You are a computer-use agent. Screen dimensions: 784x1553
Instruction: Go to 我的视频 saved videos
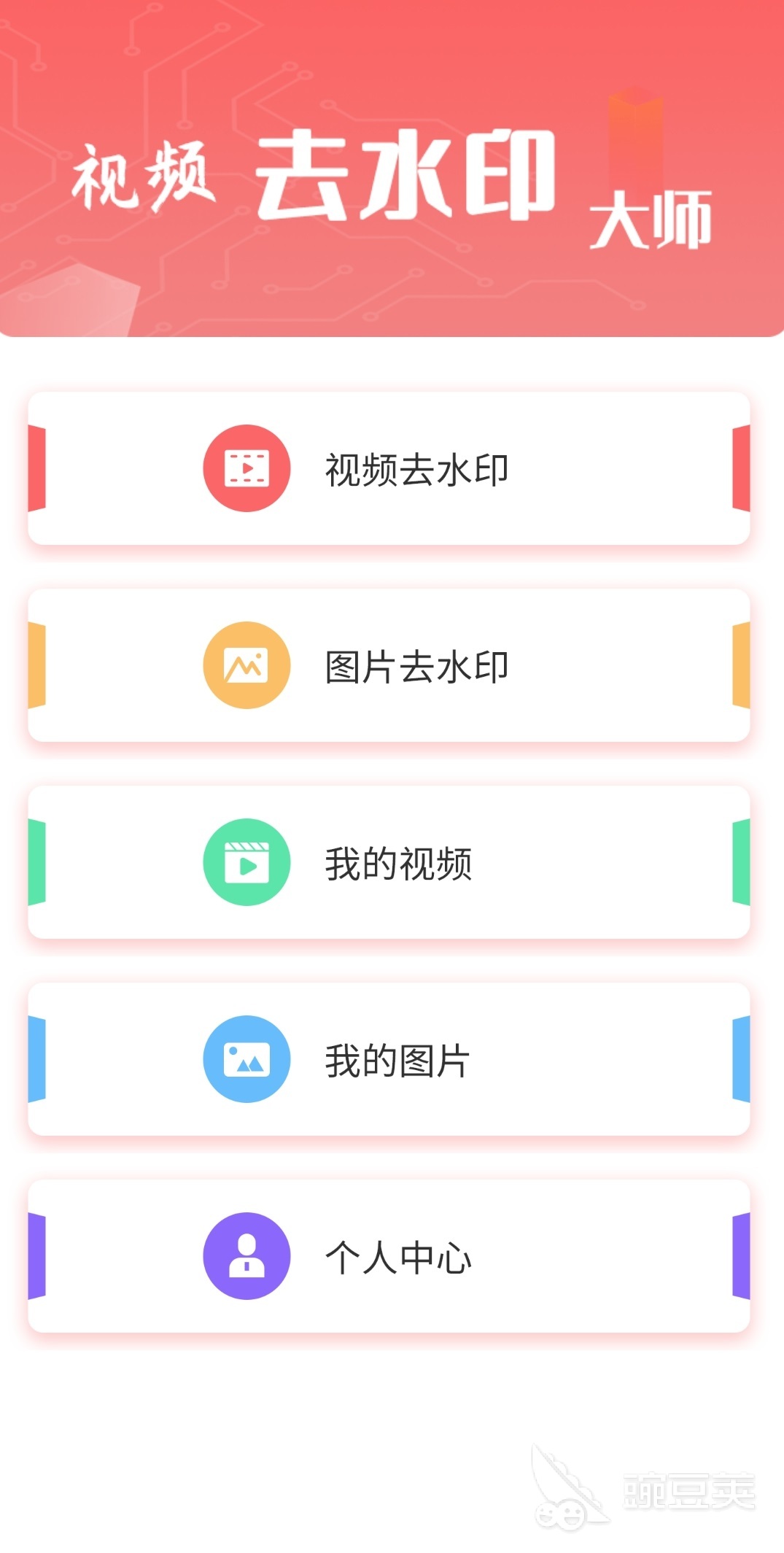389,862
